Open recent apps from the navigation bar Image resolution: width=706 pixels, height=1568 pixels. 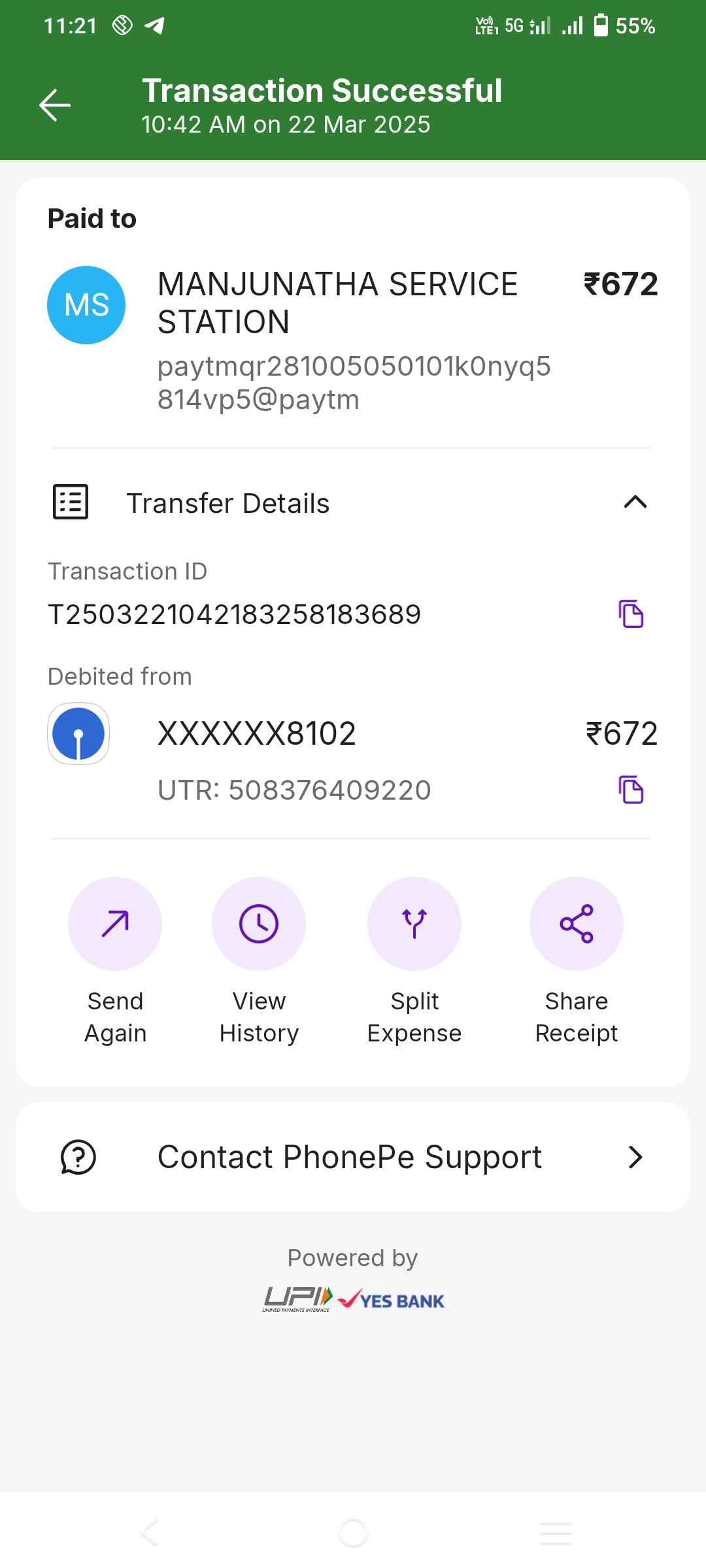556,1533
